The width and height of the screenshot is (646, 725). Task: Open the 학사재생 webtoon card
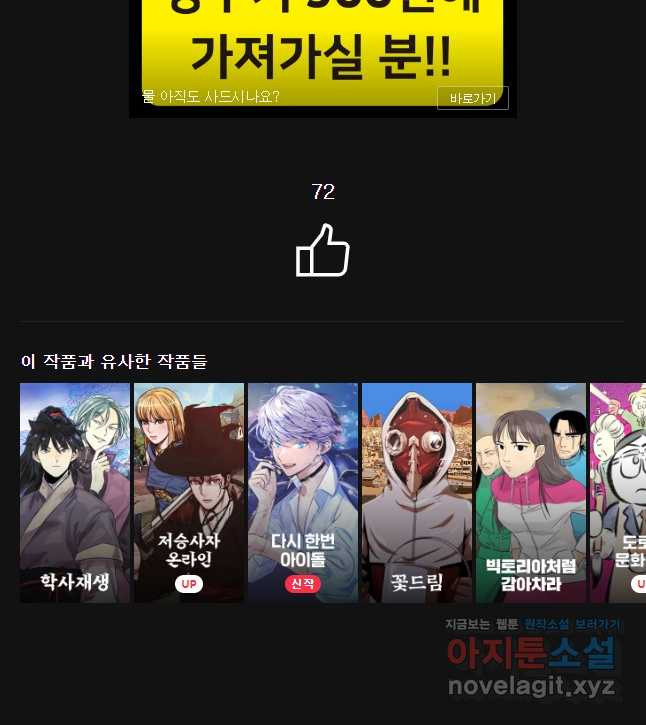(75, 492)
